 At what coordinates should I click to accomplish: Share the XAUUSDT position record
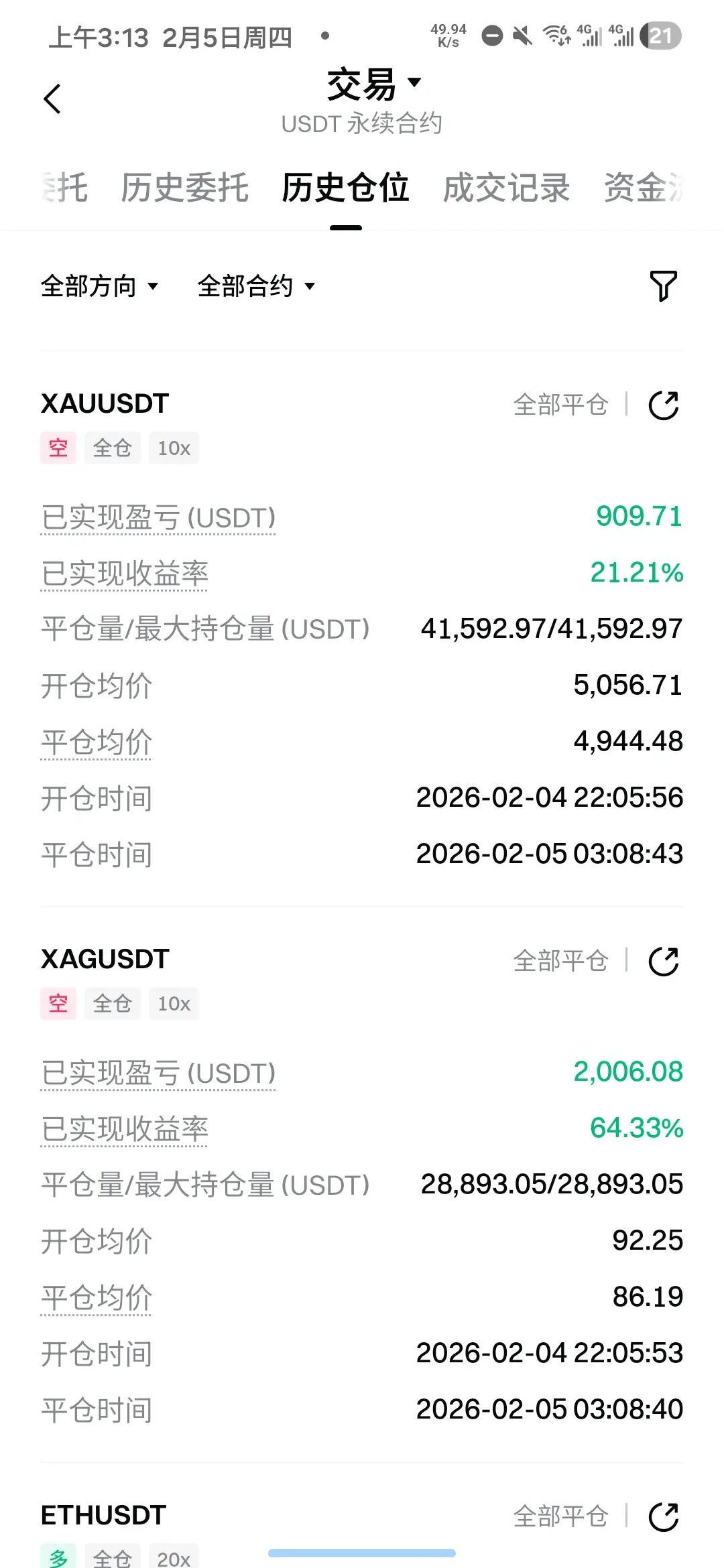click(x=664, y=405)
